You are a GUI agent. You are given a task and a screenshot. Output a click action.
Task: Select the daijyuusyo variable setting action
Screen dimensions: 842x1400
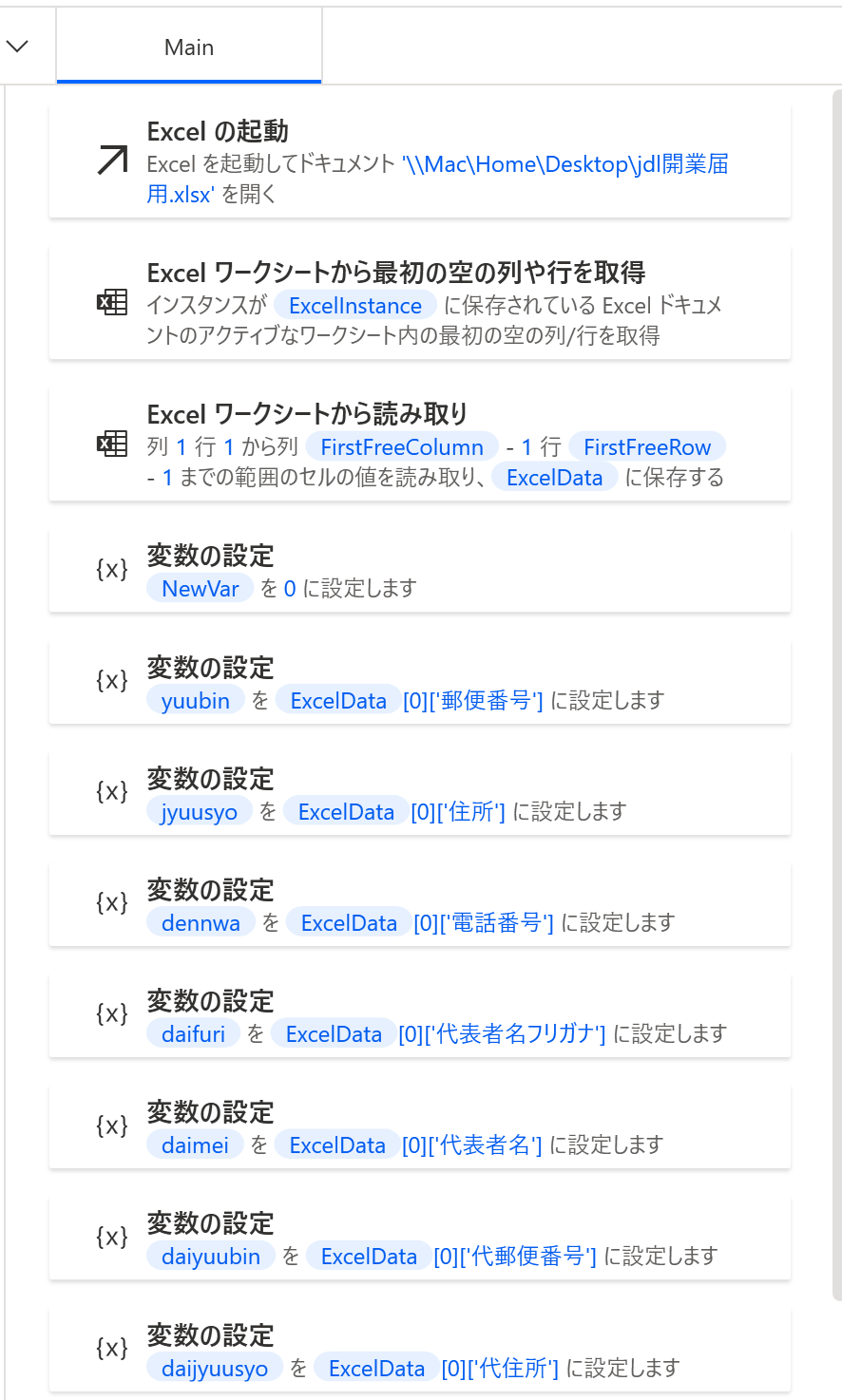[420, 1349]
